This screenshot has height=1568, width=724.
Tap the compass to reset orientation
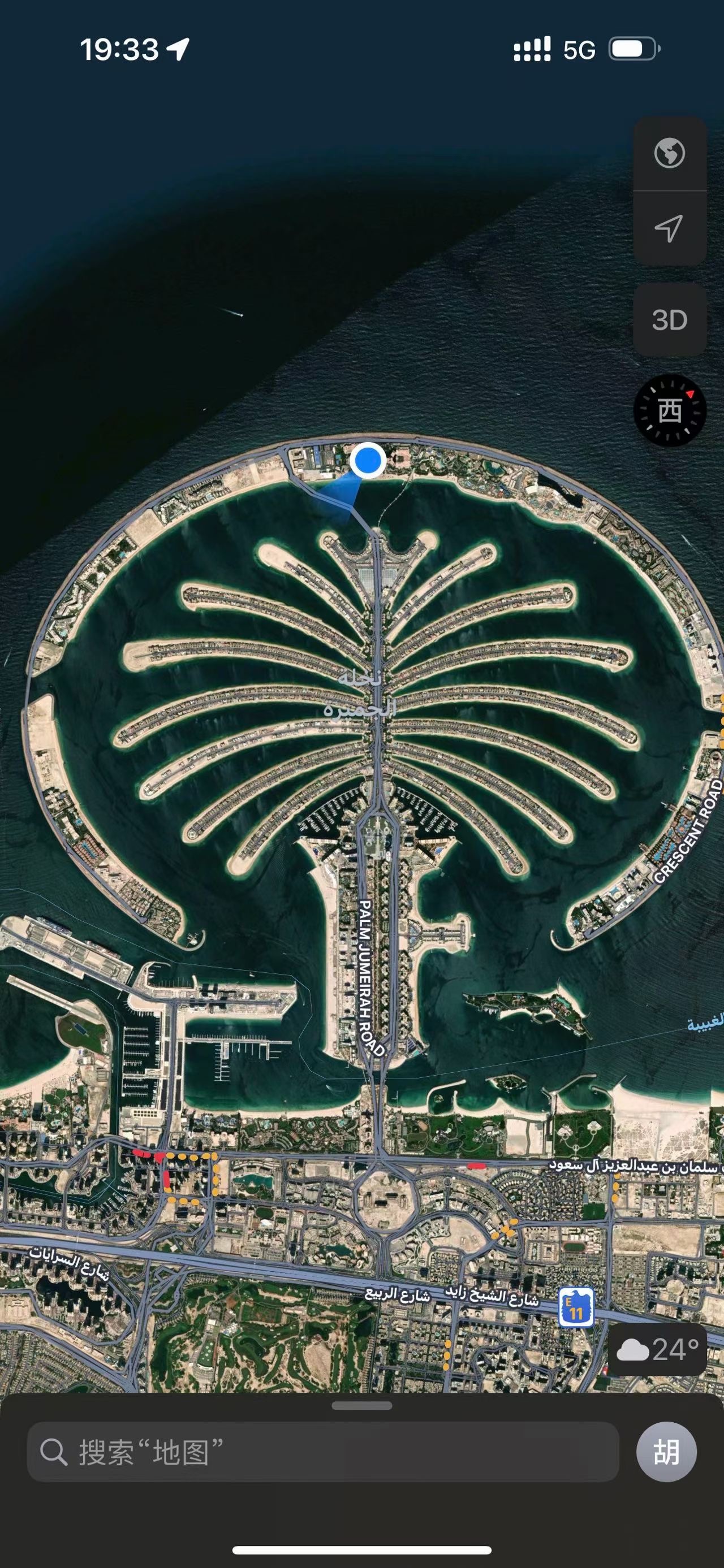pos(670,411)
